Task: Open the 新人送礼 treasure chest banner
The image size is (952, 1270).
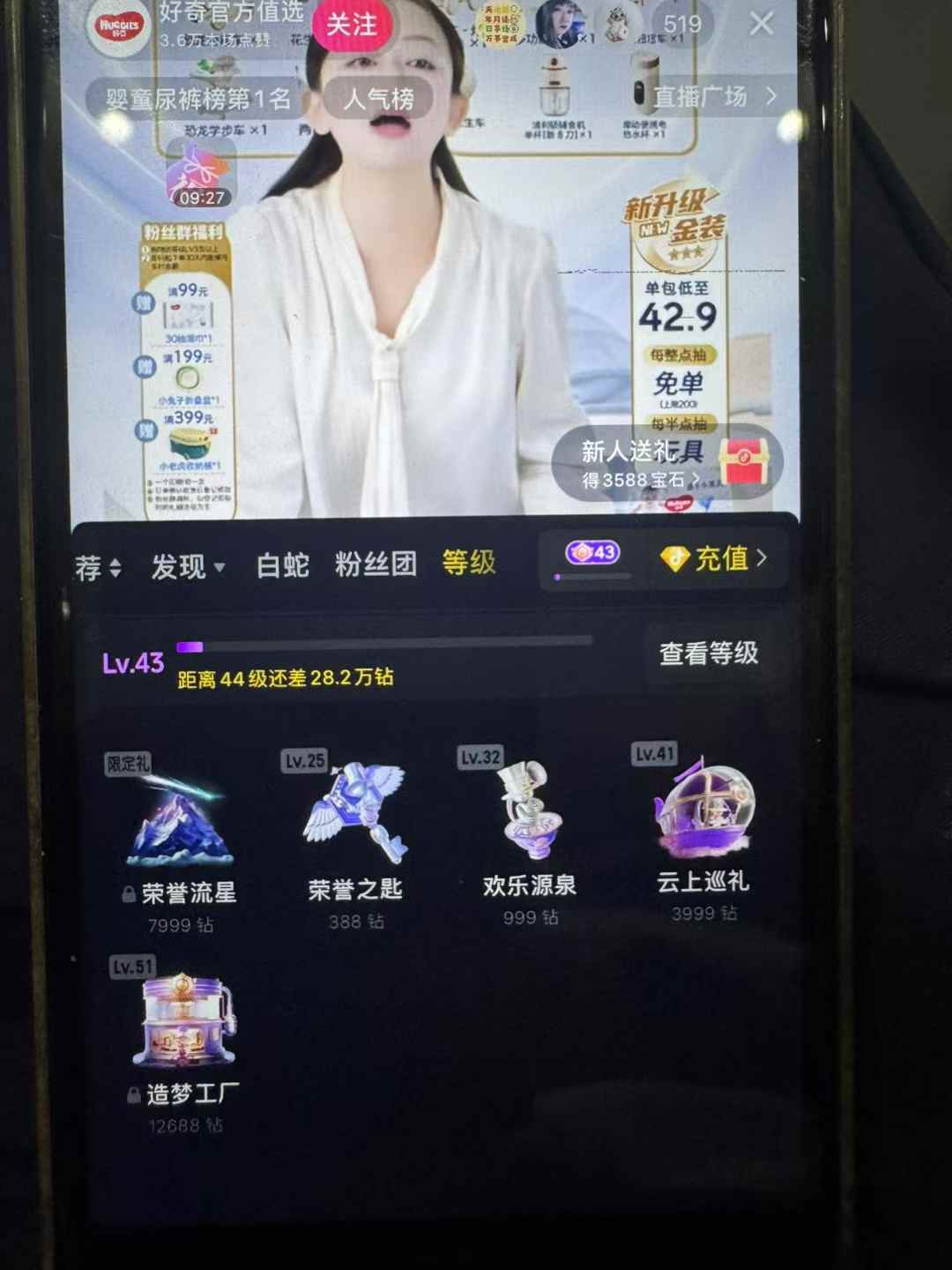Action: point(667,463)
